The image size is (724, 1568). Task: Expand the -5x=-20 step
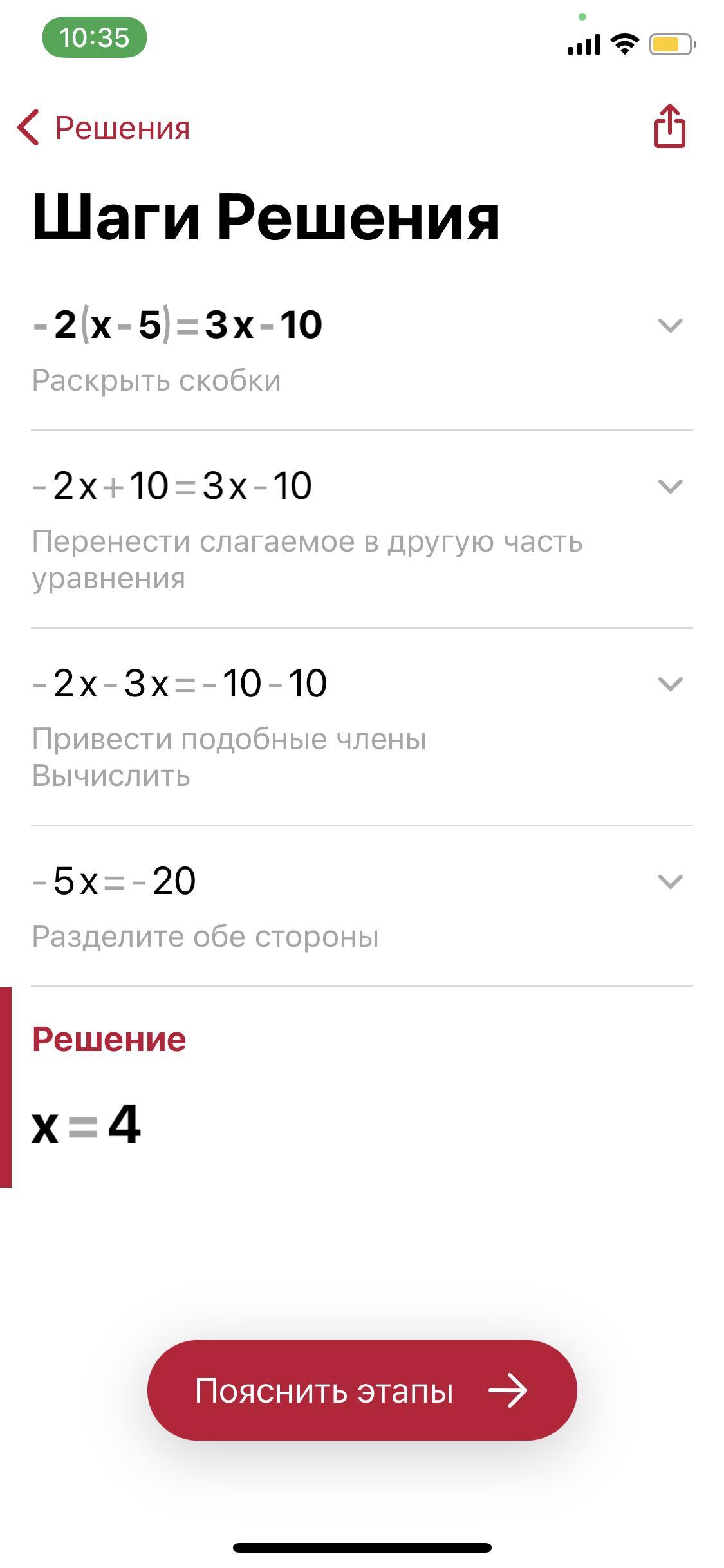tap(670, 881)
